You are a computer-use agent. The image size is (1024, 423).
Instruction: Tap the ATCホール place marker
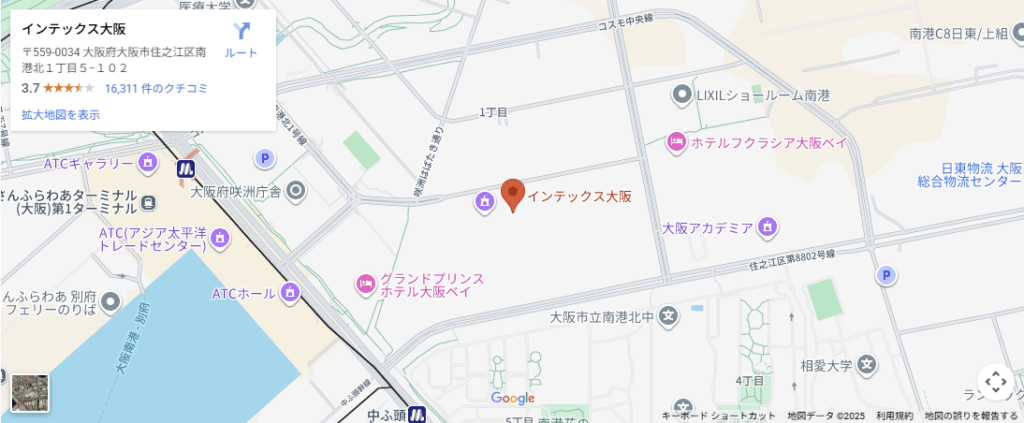290,293
